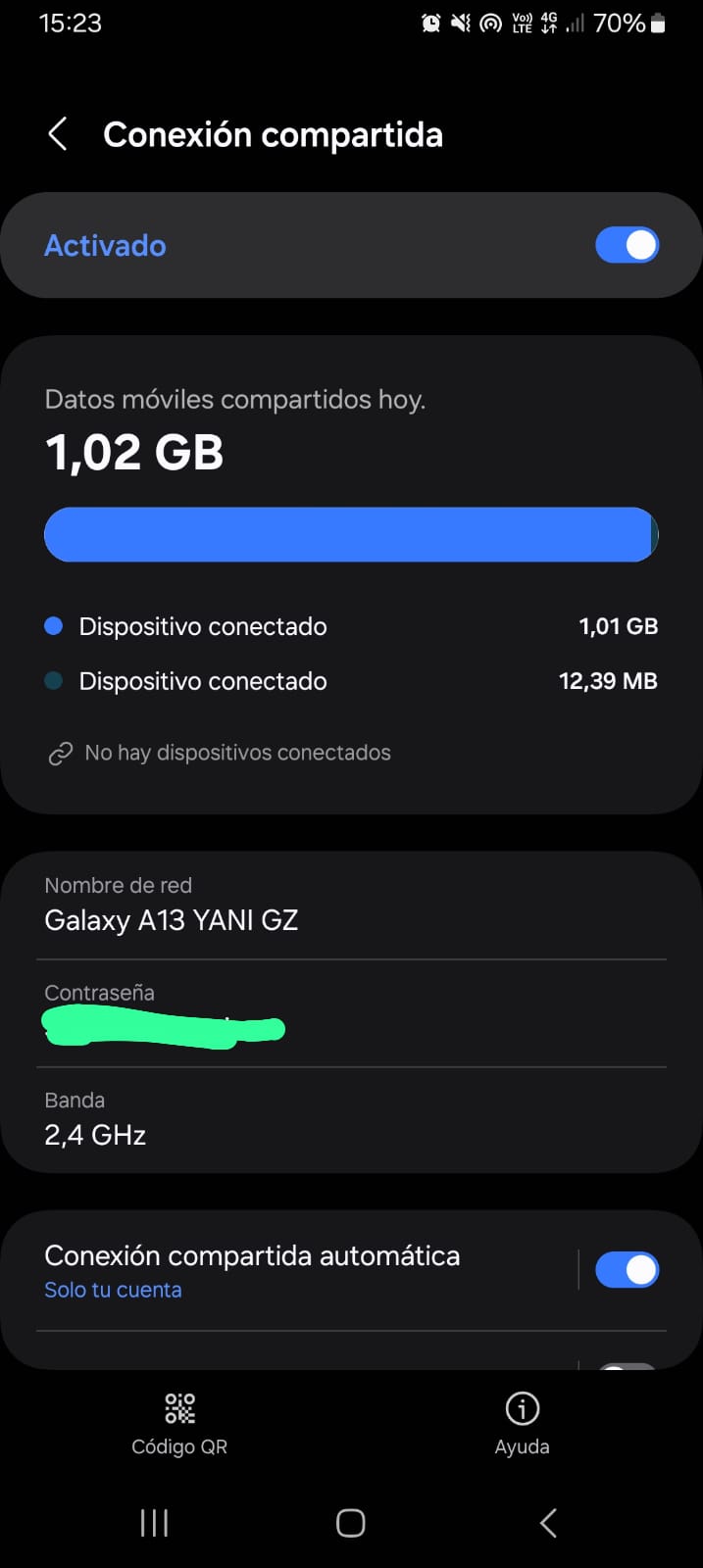This screenshot has width=703, height=1568.
Task: Open recent apps from the navigation bar
Action: (154, 1523)
